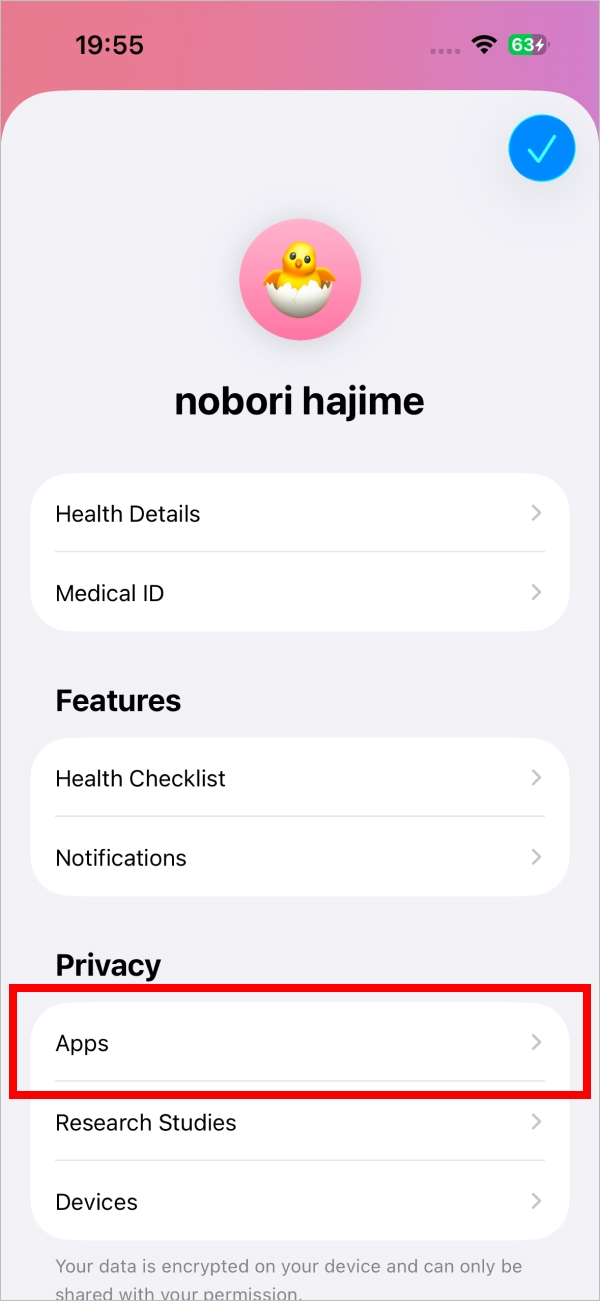Tap the chick profile picture
The height and width of the screenshot is (1301, 600).
[x=300, y=281]
